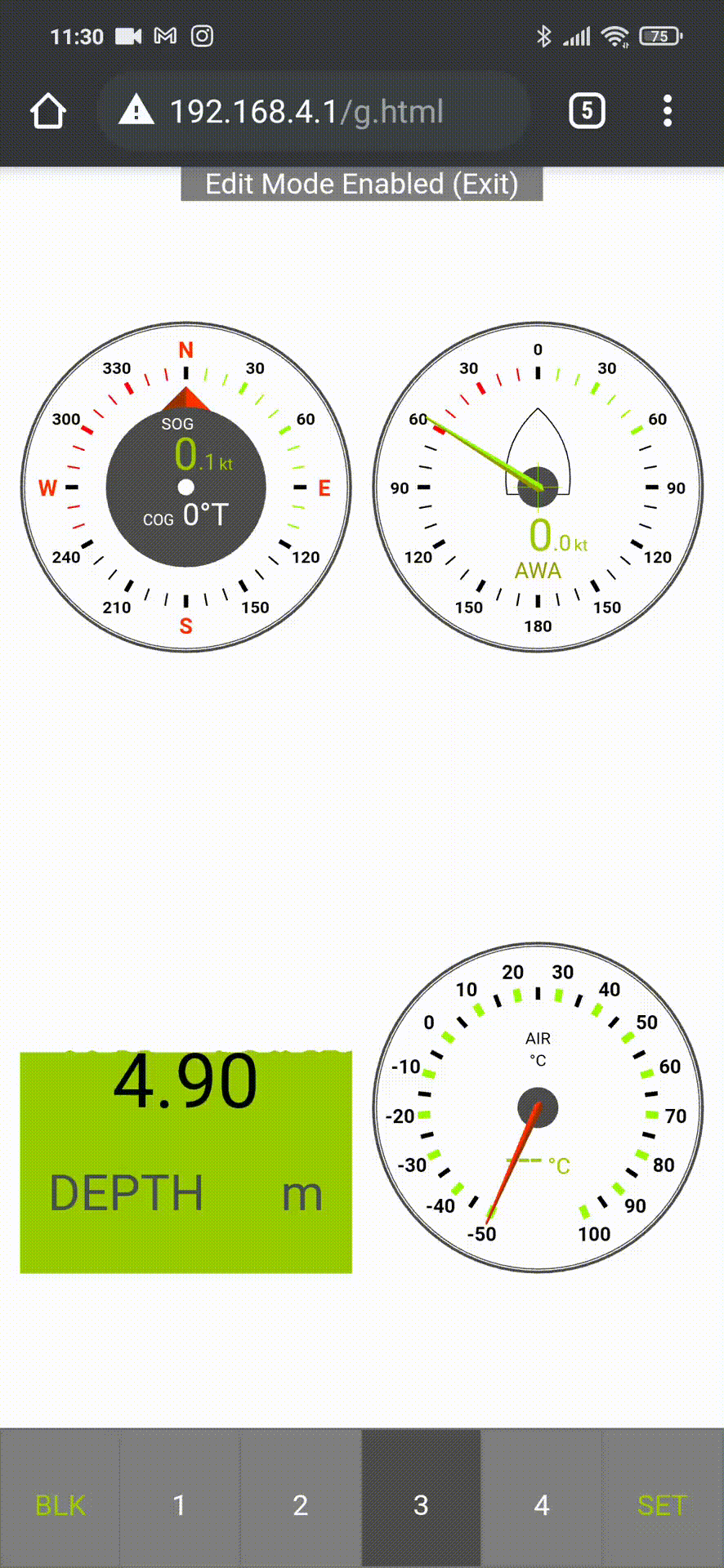Select the AWA wind angle gauge
Screen dimensions: 724x1568
pos(538,488)
